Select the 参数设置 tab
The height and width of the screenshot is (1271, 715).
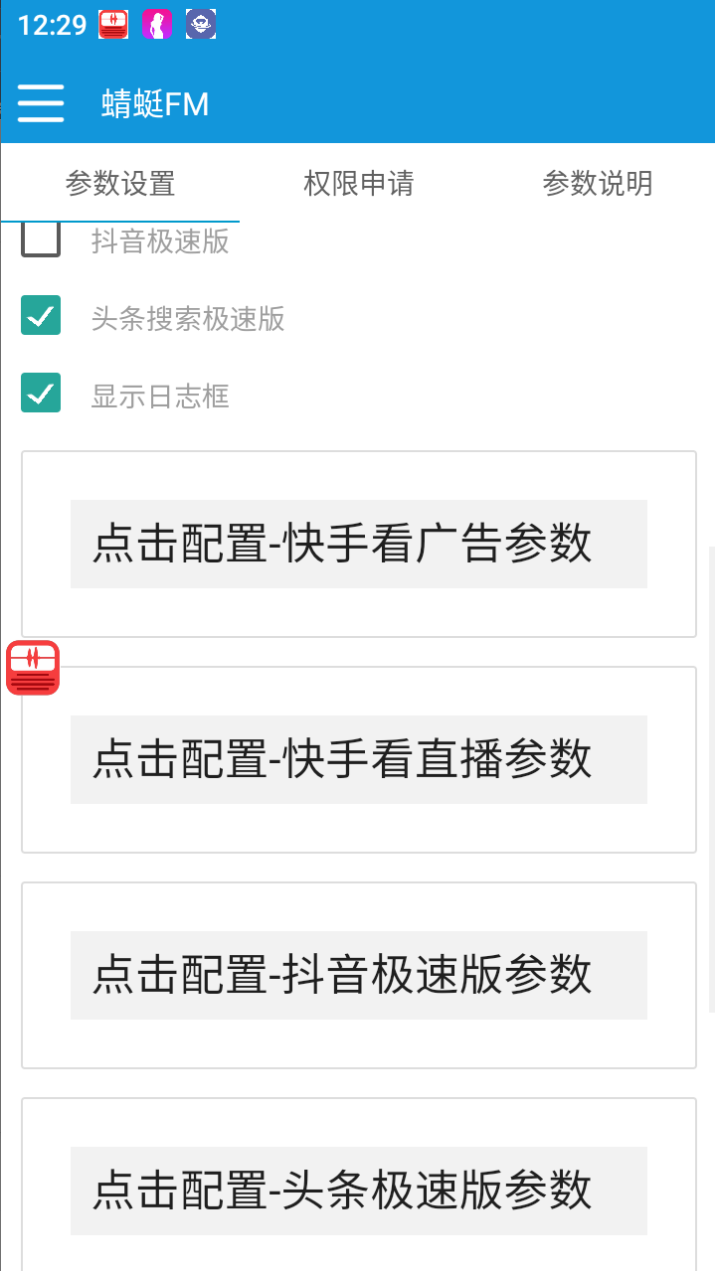point(120,183)
